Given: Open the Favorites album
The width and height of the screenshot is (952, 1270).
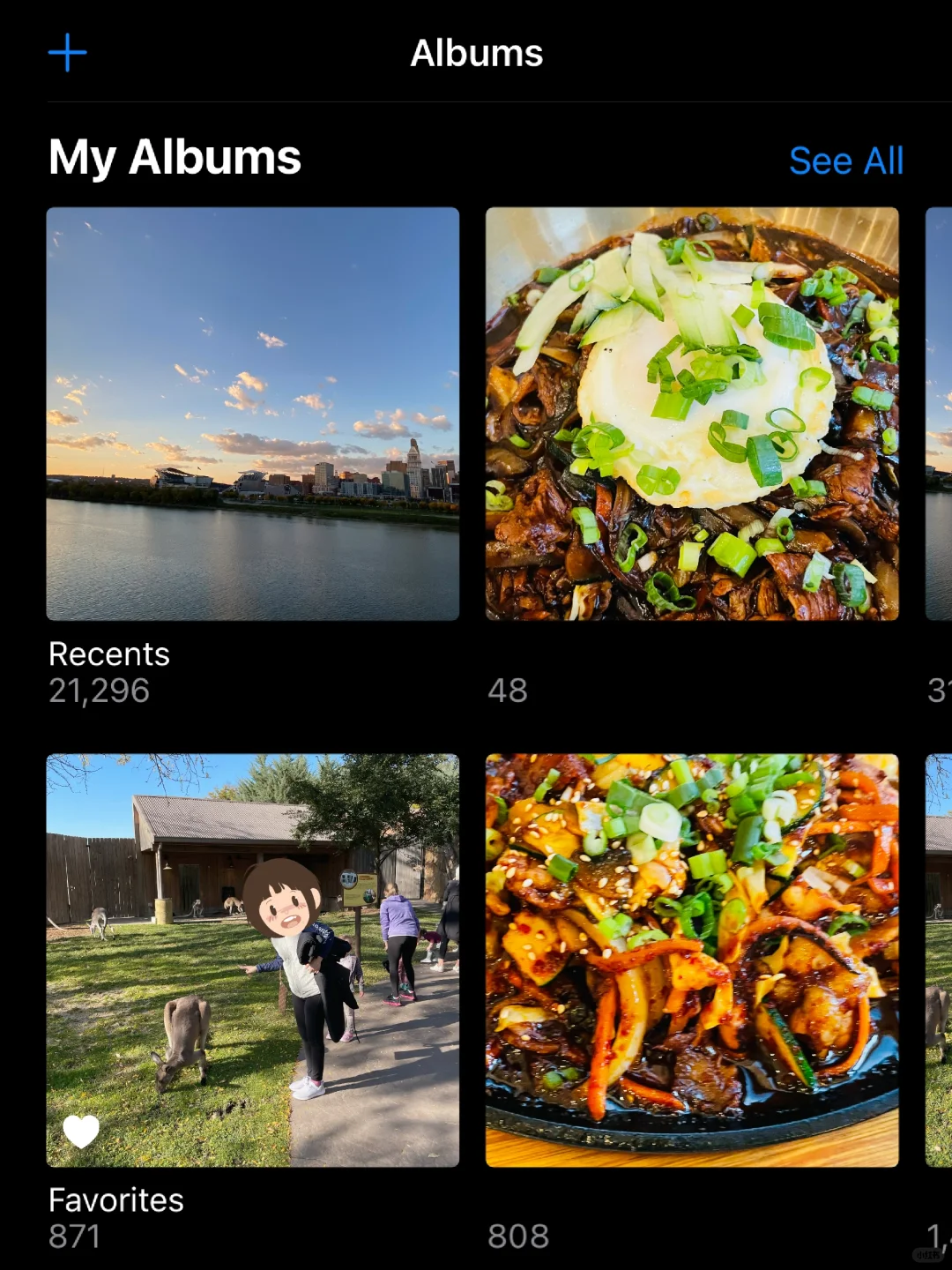Looking at the screenshot, I should click(252, 960).
